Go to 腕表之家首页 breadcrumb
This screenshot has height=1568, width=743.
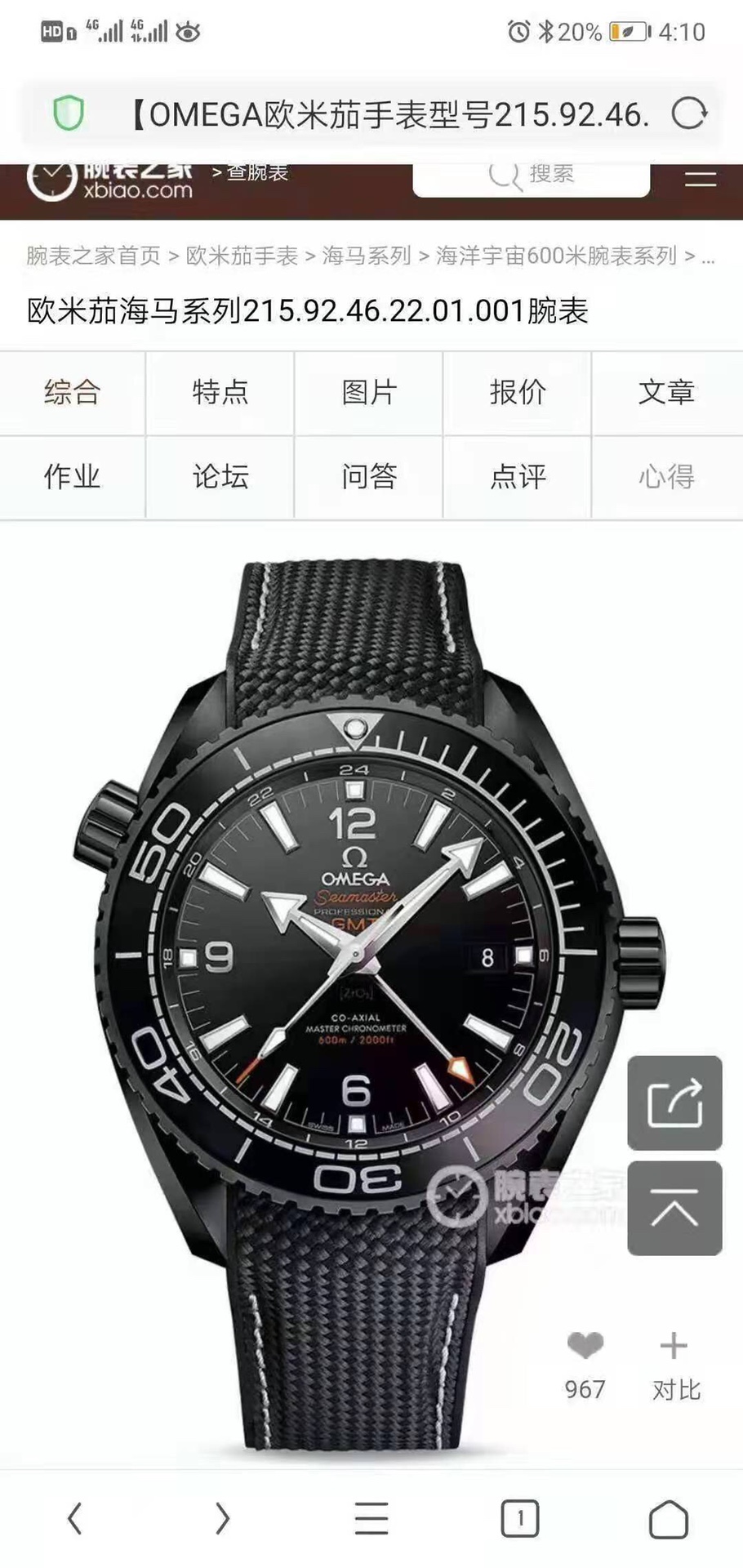(94, 256)
